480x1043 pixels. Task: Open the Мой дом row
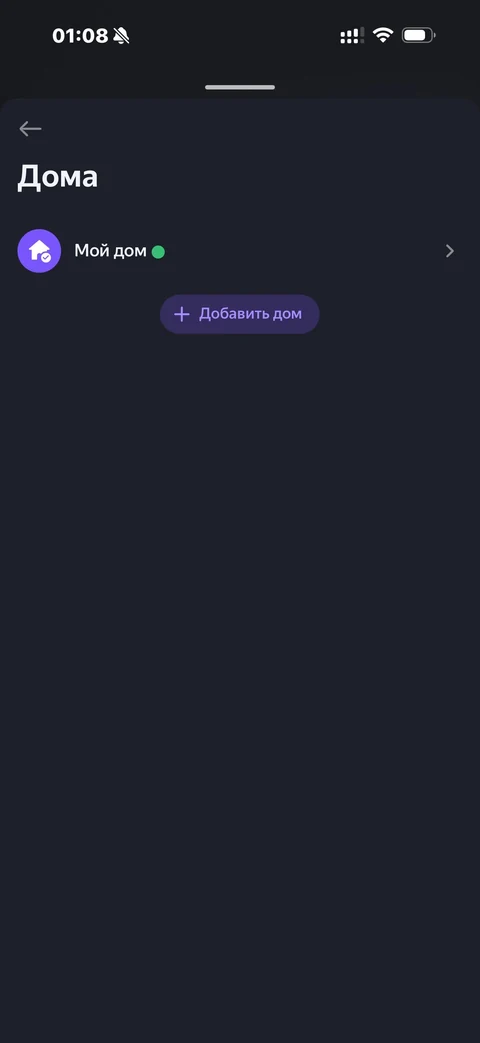[240, 251]
